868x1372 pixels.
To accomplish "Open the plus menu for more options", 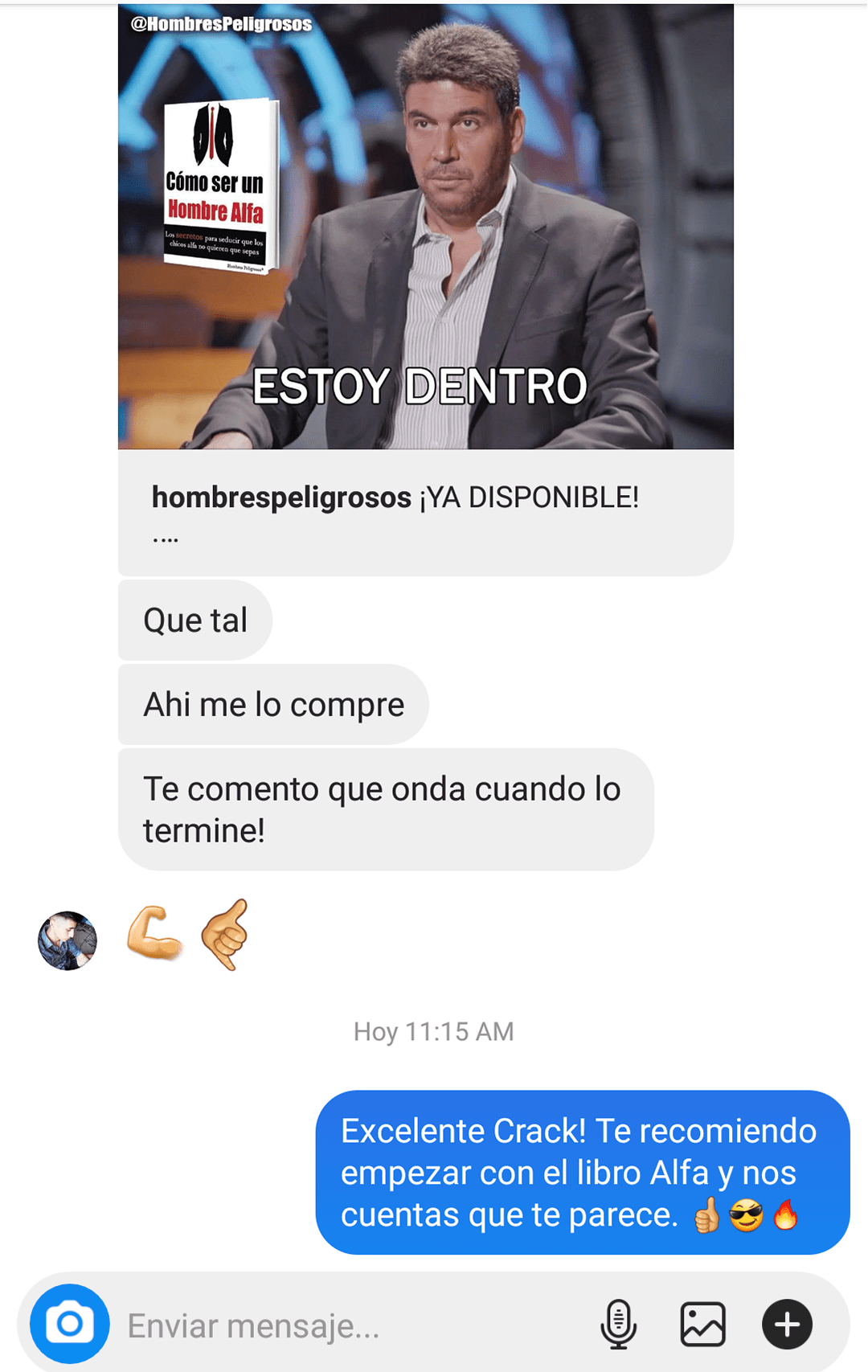I will click(x=787, y=1325).
